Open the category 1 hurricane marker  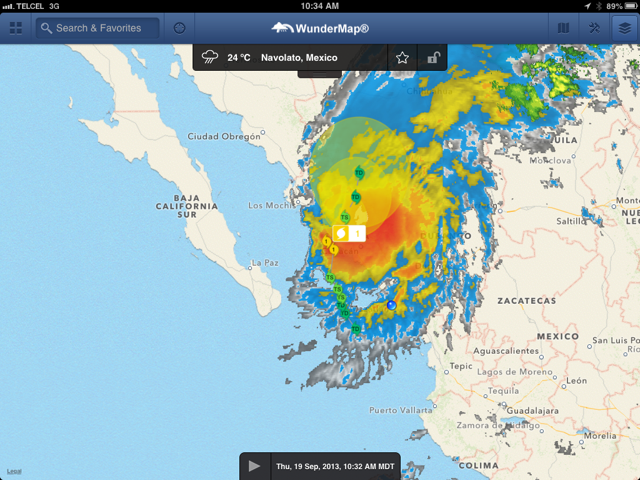tap(349, 233)
